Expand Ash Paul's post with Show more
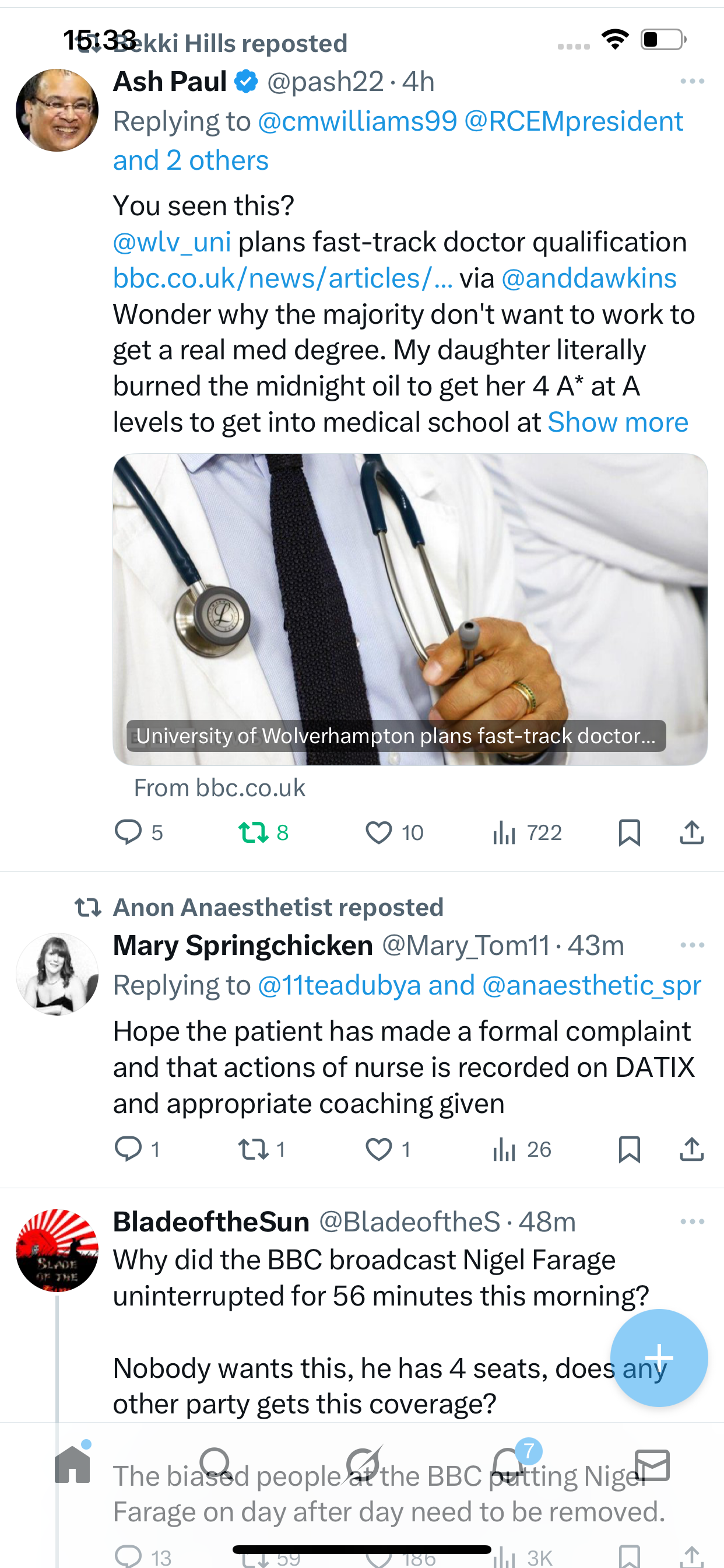The image size is (724, 1568). pos(617,422)
